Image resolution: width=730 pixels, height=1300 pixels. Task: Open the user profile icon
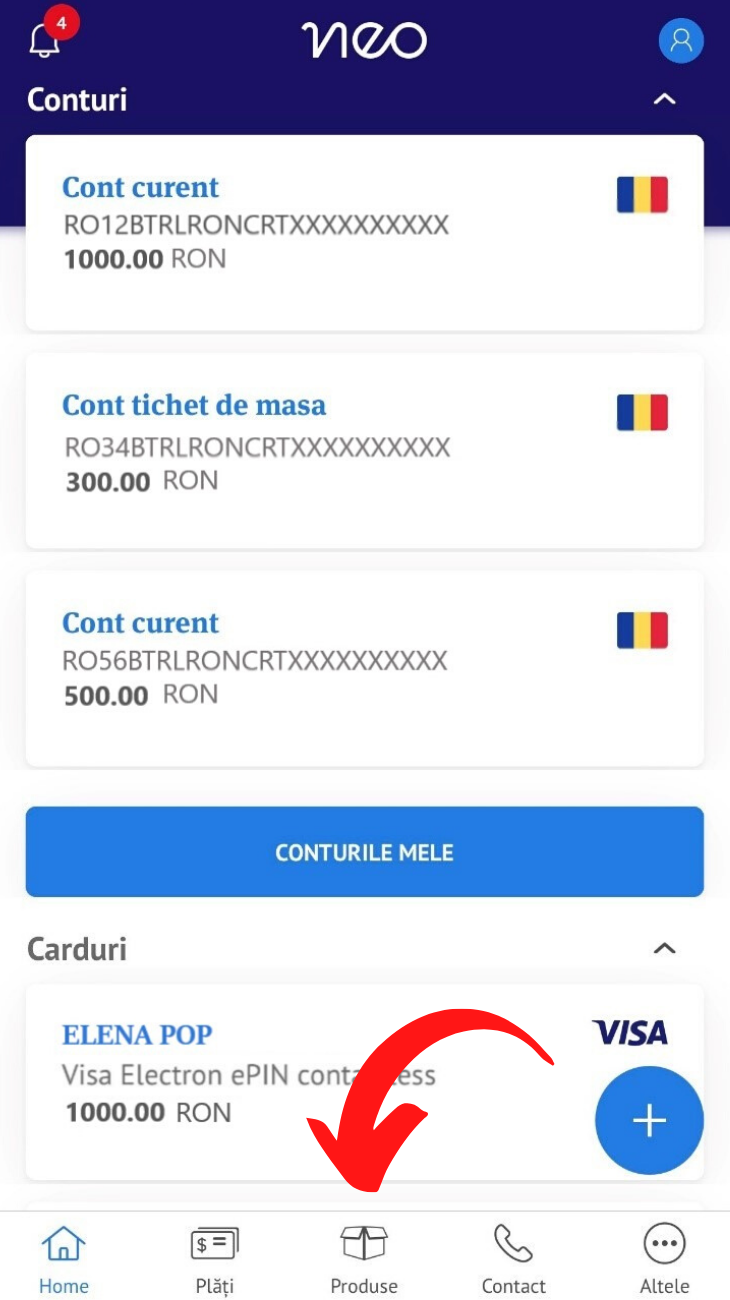point(681,41)
